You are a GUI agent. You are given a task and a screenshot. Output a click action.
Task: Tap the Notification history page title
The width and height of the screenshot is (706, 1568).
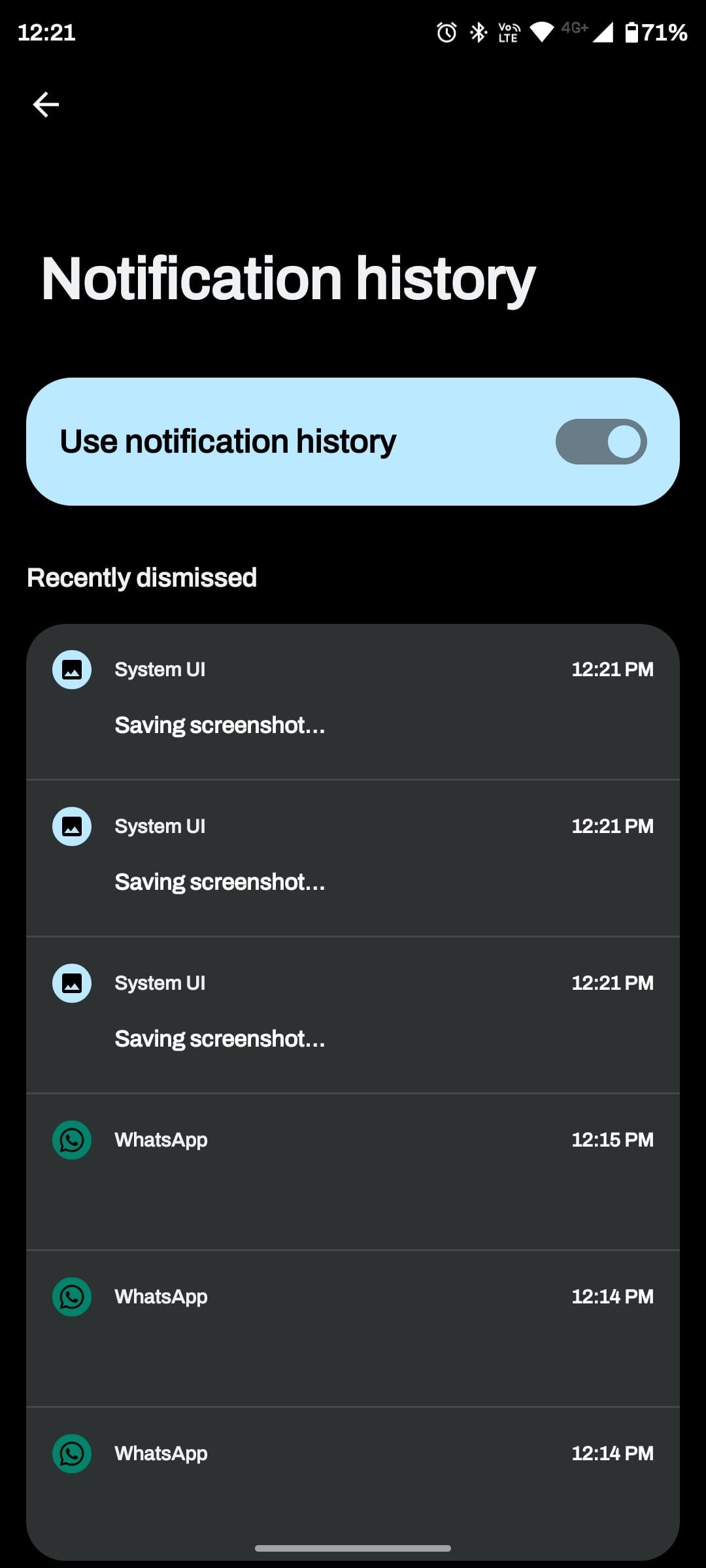pos(286,278)
